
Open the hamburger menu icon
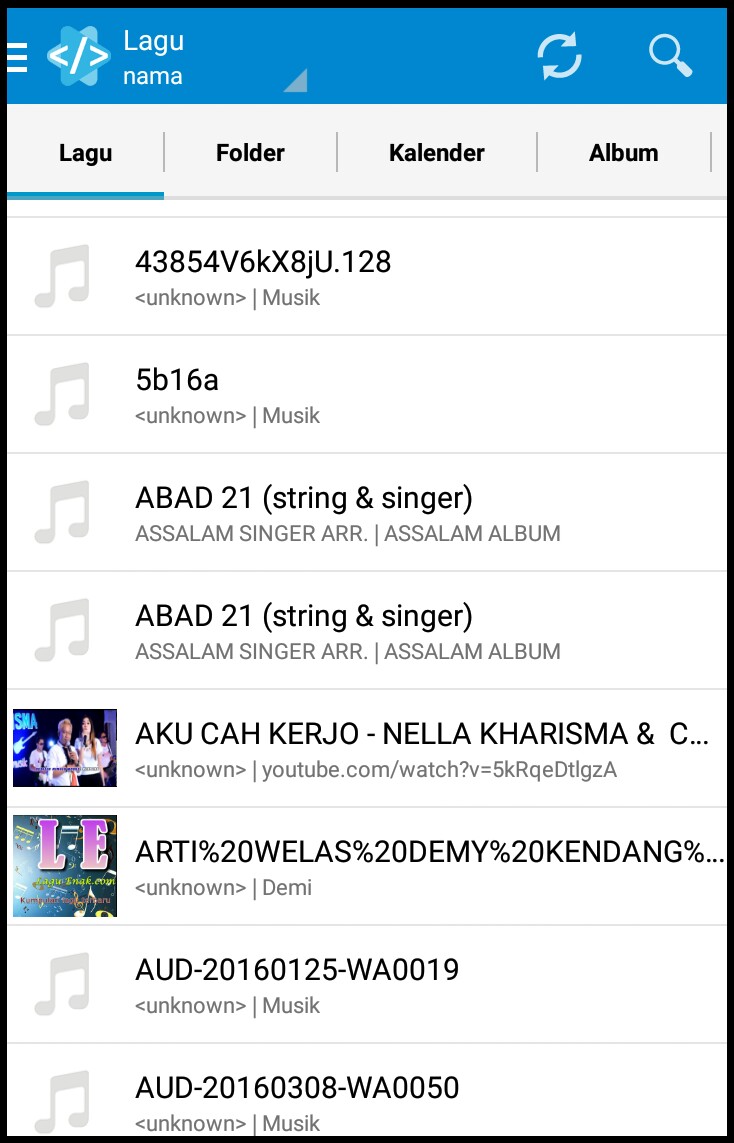tap(17, 56)
